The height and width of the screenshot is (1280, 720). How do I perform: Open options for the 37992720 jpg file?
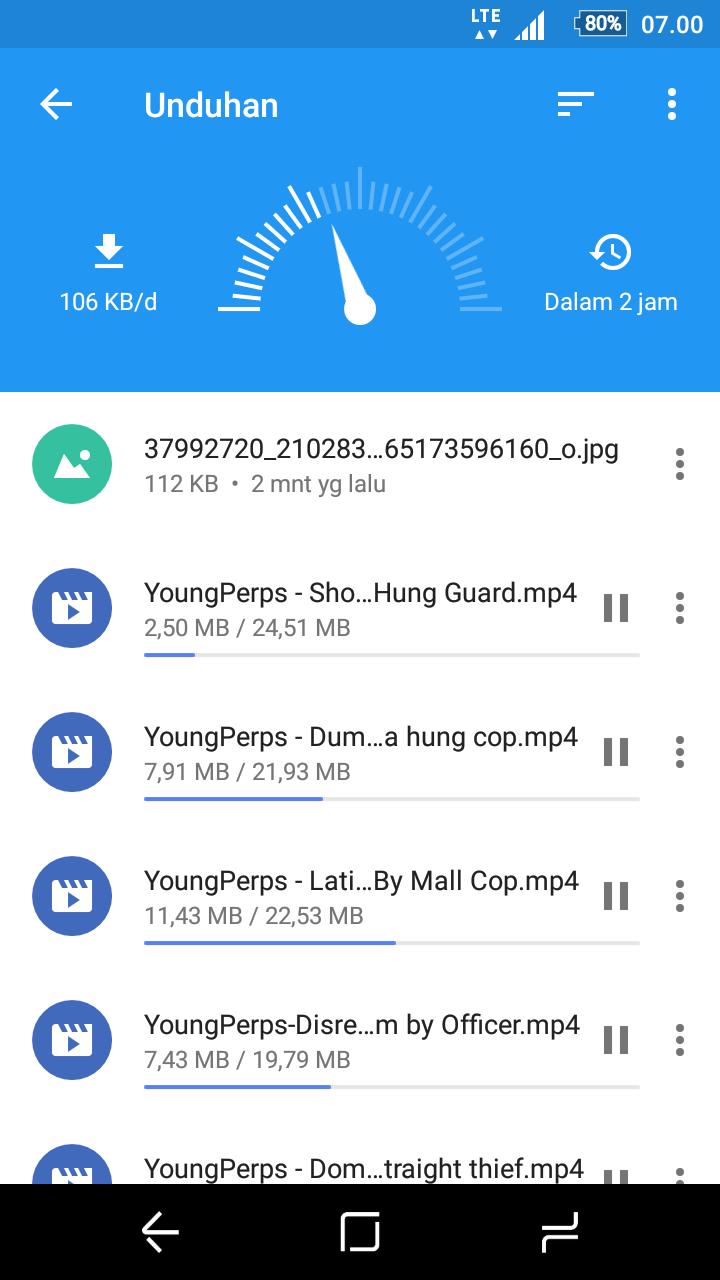tap(680, 464)
